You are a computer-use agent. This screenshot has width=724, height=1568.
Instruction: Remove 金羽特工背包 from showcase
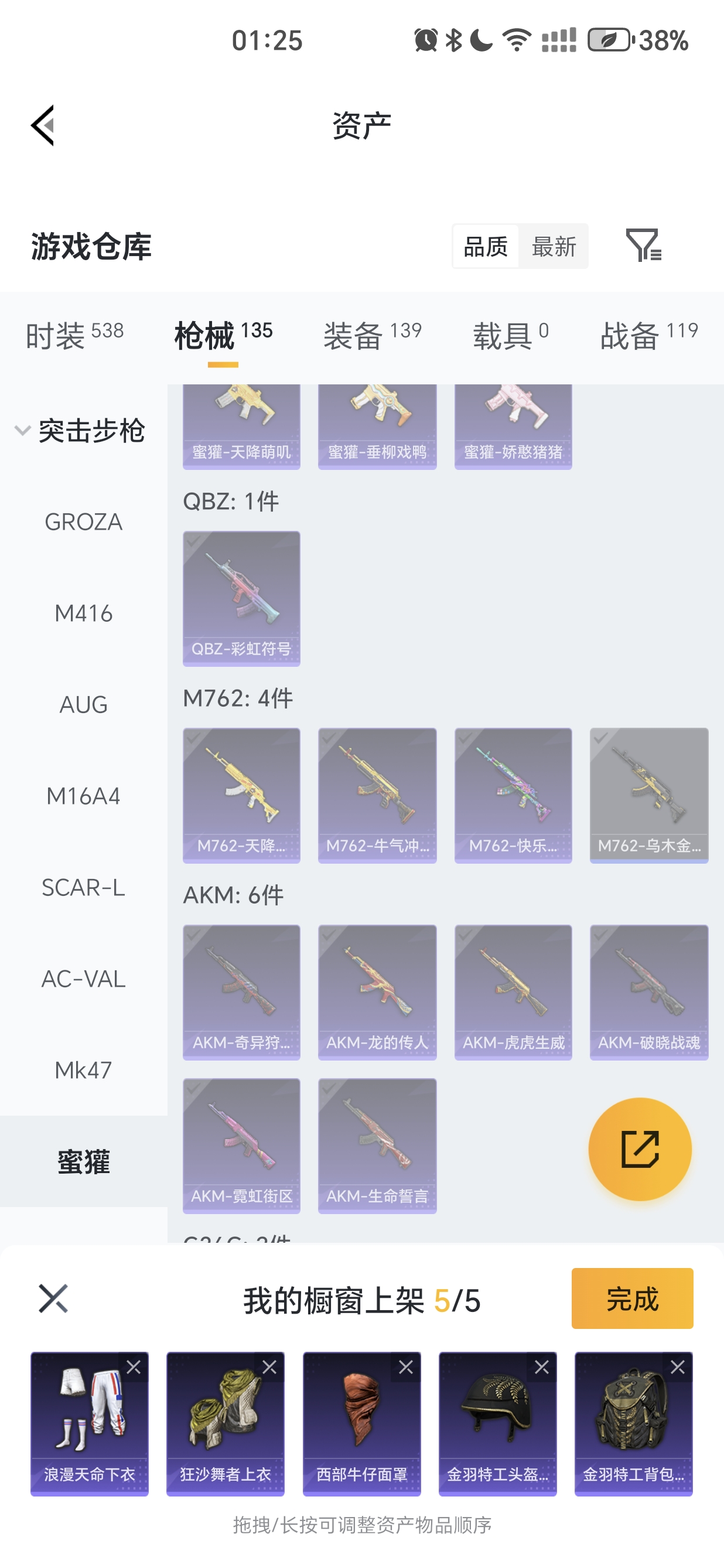[x=677, y=1366]
